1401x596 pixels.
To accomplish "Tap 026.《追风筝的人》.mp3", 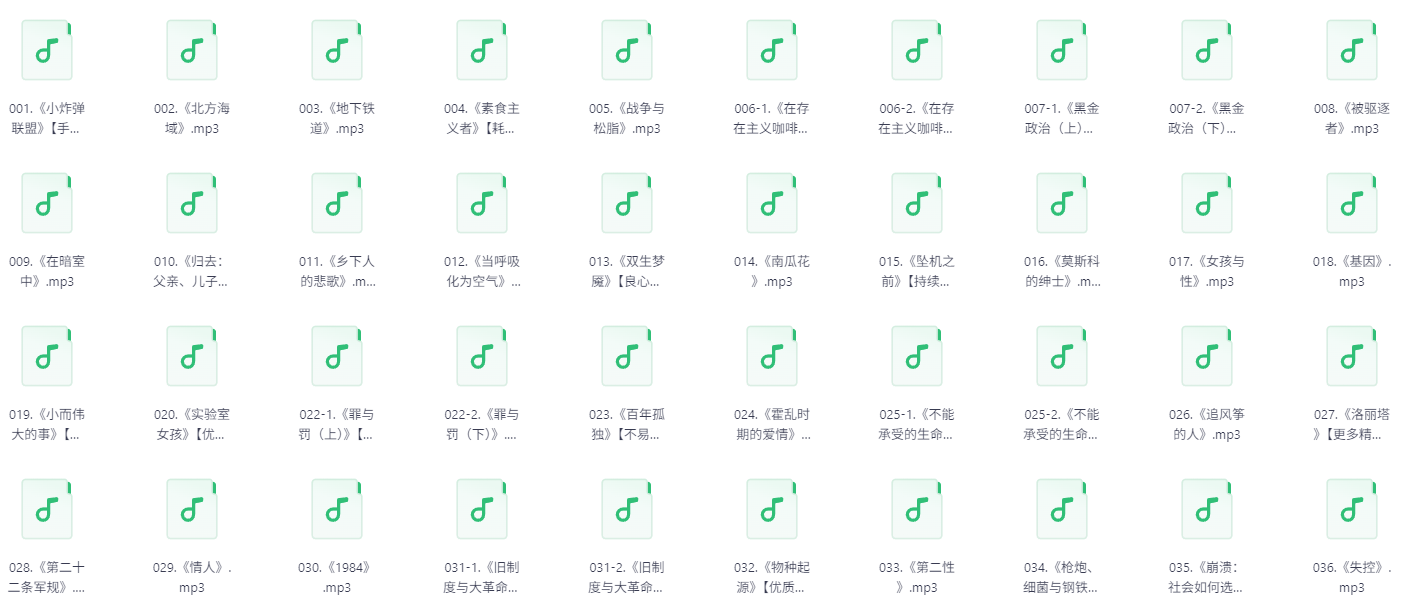I will [1207, 356].
